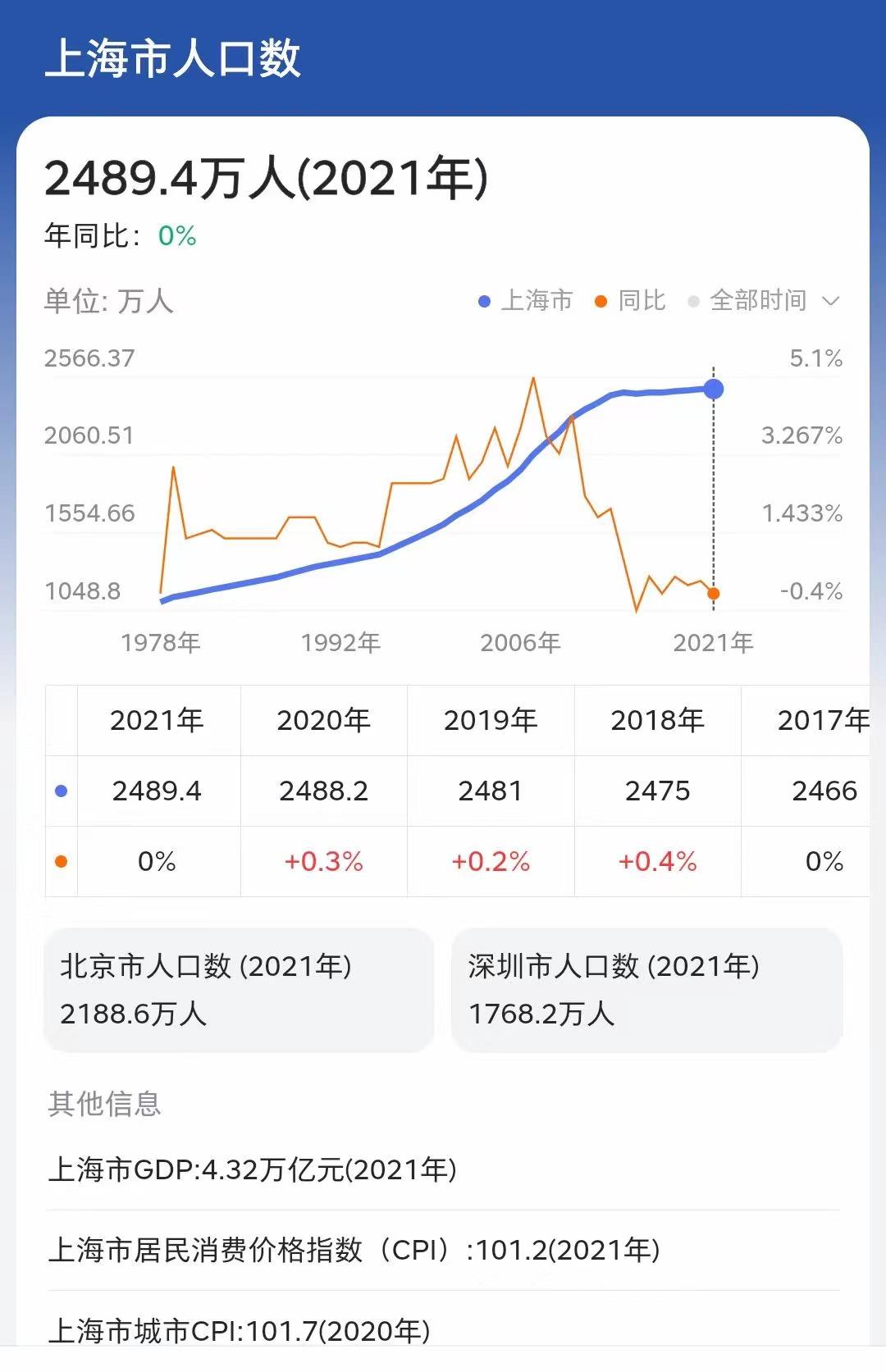886x1372 pixels.
Task: Click the green 0% year-over-year value
Action: coord(175,237)
